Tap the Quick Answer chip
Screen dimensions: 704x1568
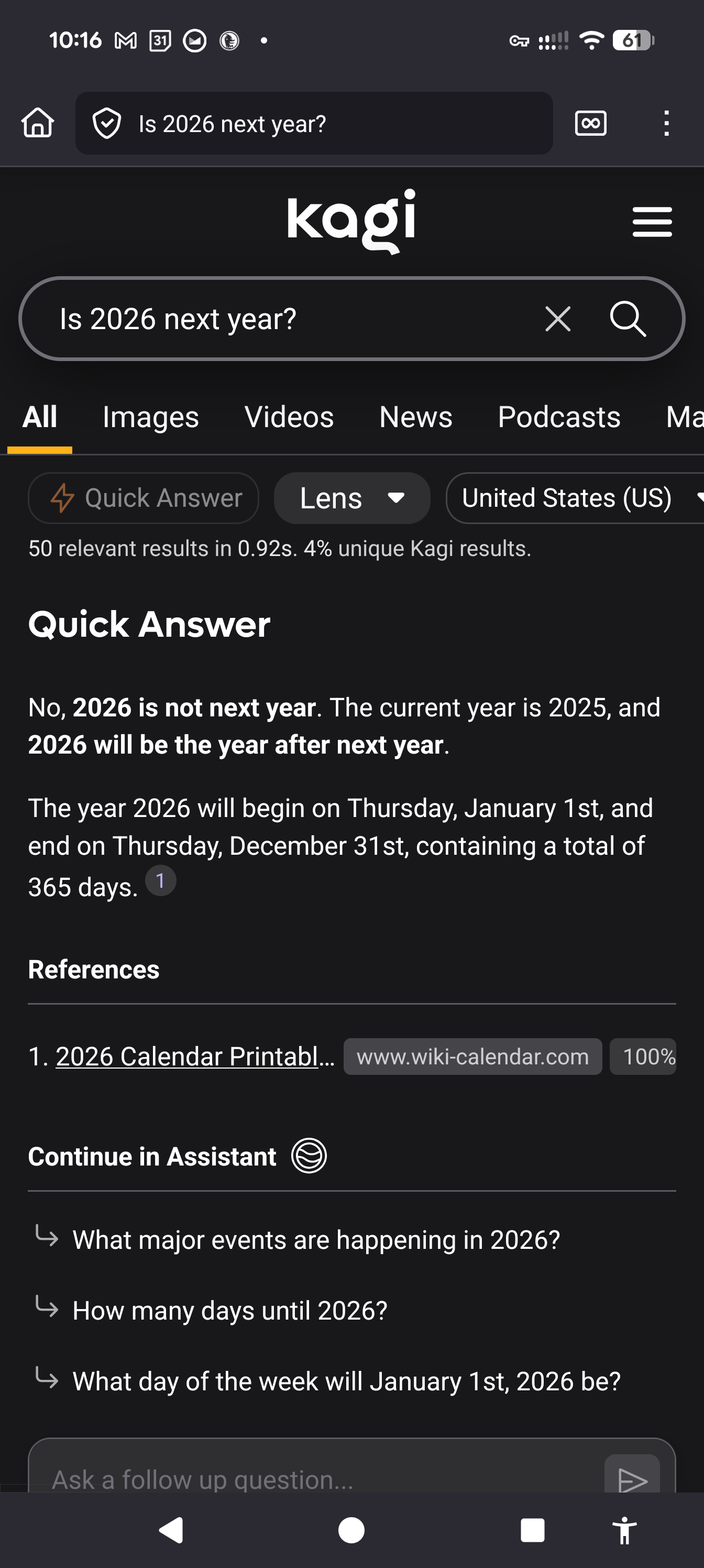(x=144, y=498)
